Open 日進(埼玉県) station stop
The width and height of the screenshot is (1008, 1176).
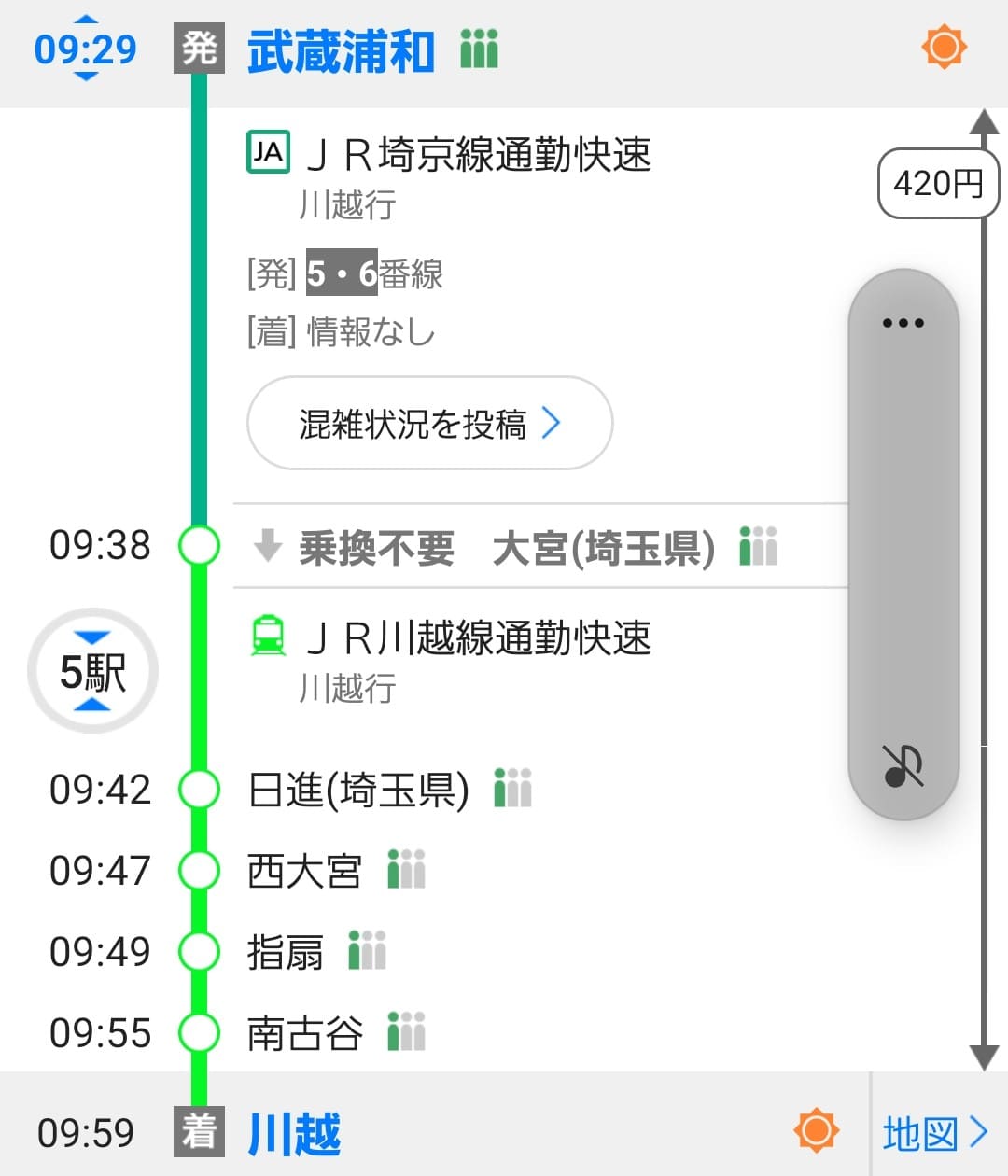click(357, 790)
